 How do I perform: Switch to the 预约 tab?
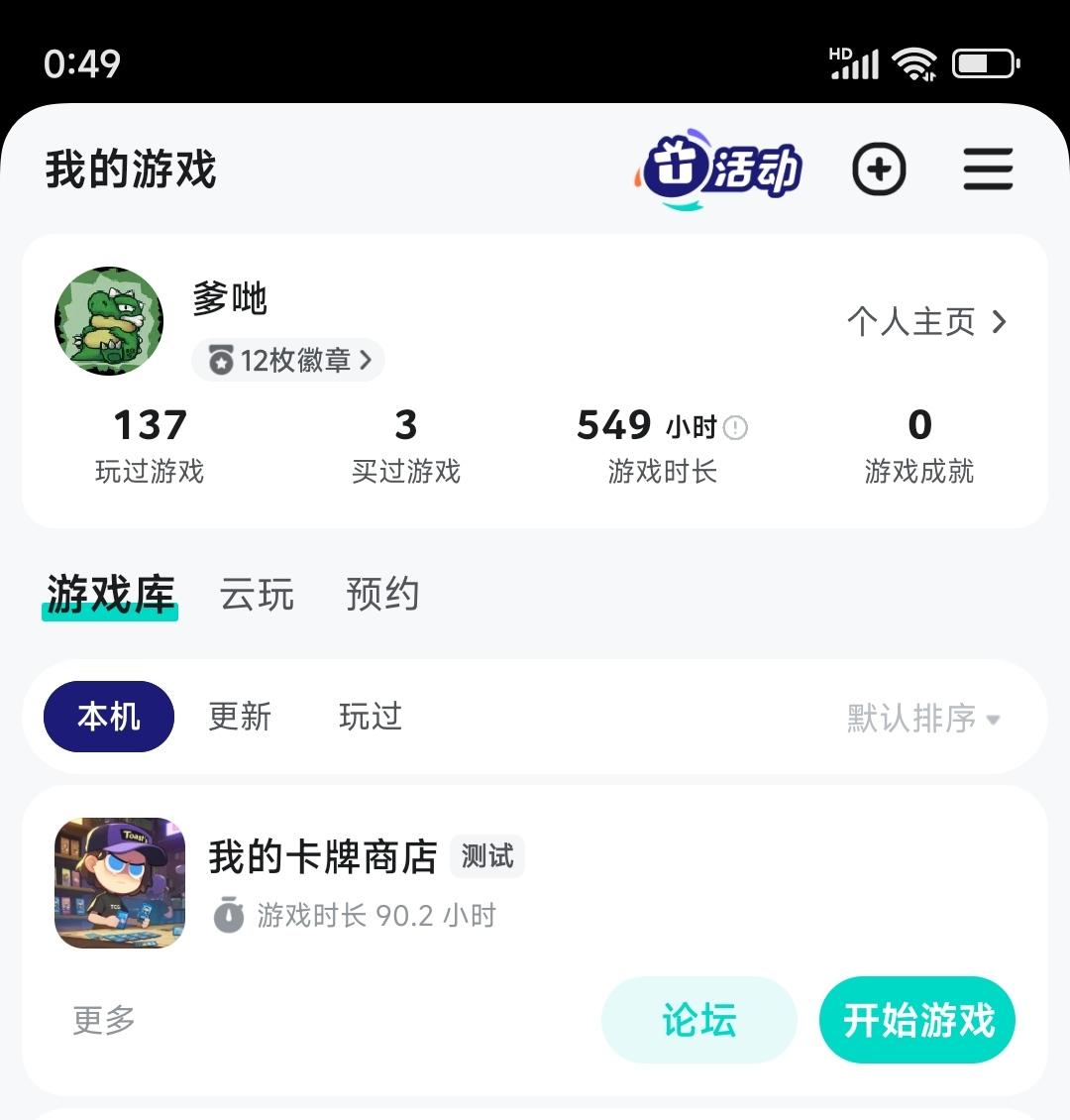pos(382,595)
